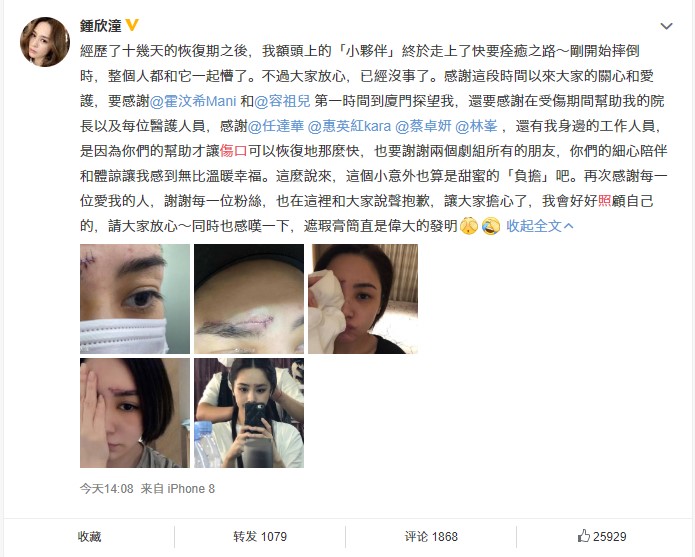Repost via 转发 1079
Image resolution: width=695 pixels, height=557 pixels.
point(260,537)
